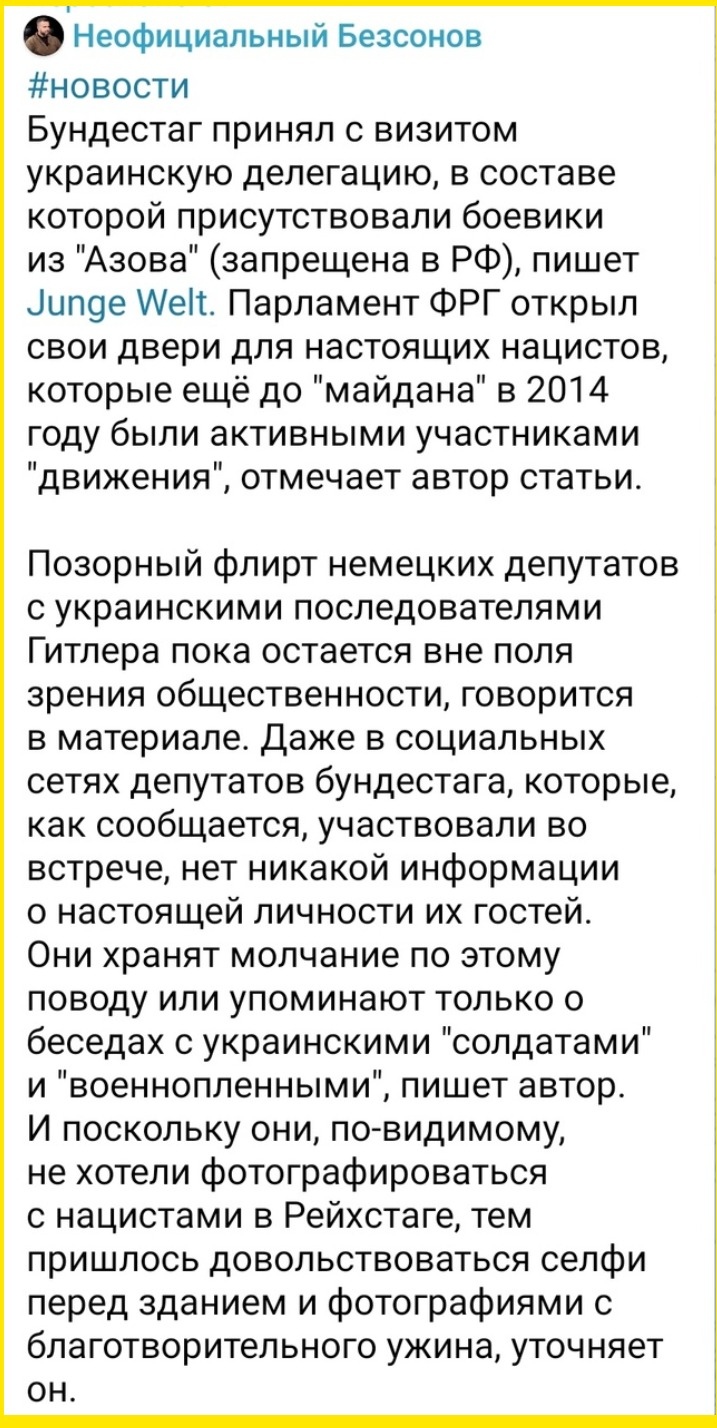The image size is (717, 1428).
Task: Open the Junge Welt link
Action: pyautogui.click(x=128, y=304)
